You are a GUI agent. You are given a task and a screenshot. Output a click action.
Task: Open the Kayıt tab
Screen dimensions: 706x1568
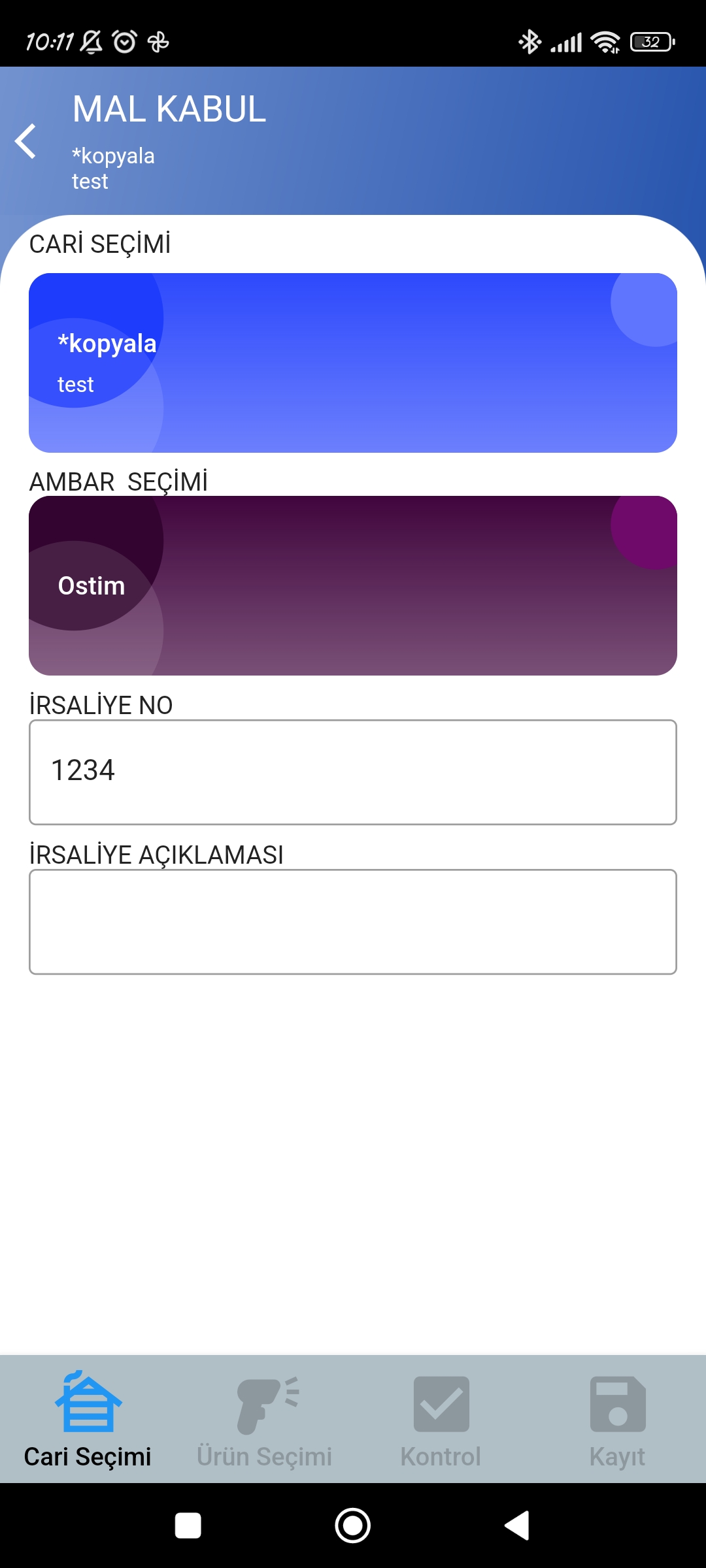pos(618,1419)
